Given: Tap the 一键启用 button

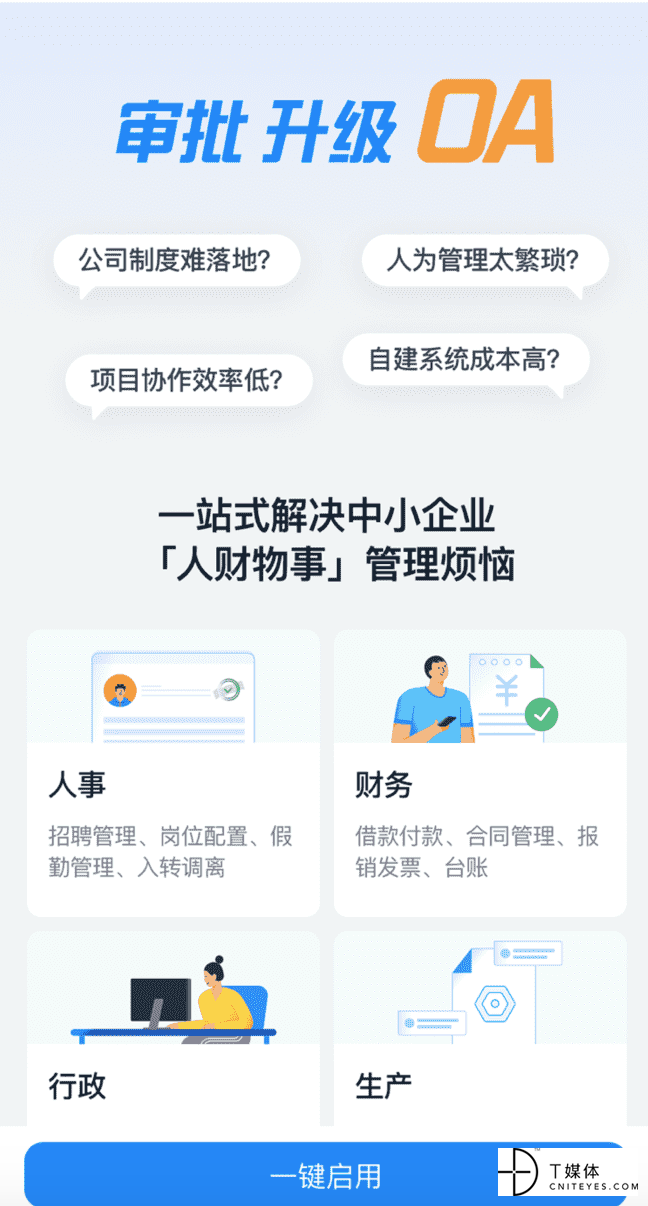Looking at the screenshot, I should click(x=325, y=1175).
